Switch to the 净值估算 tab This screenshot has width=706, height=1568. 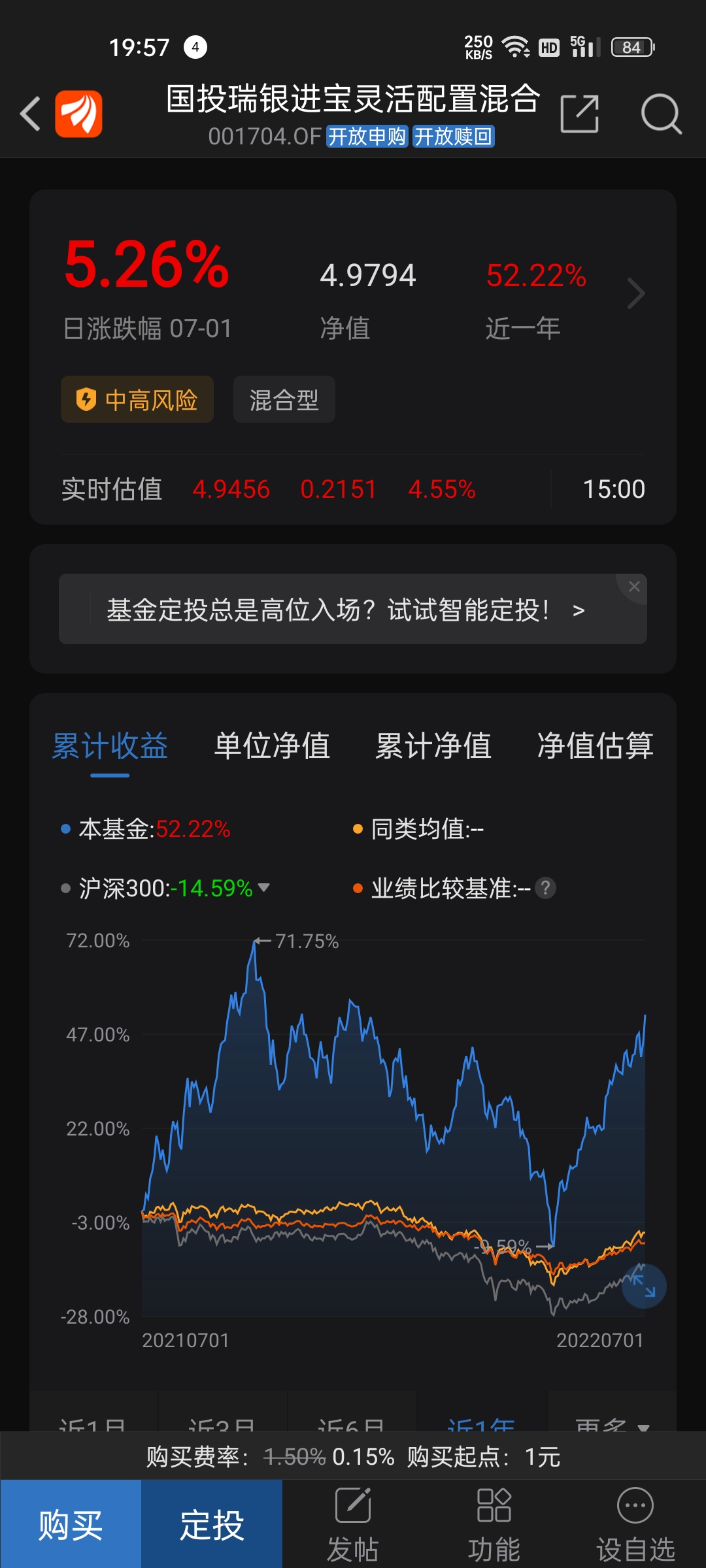pos(595,745)
